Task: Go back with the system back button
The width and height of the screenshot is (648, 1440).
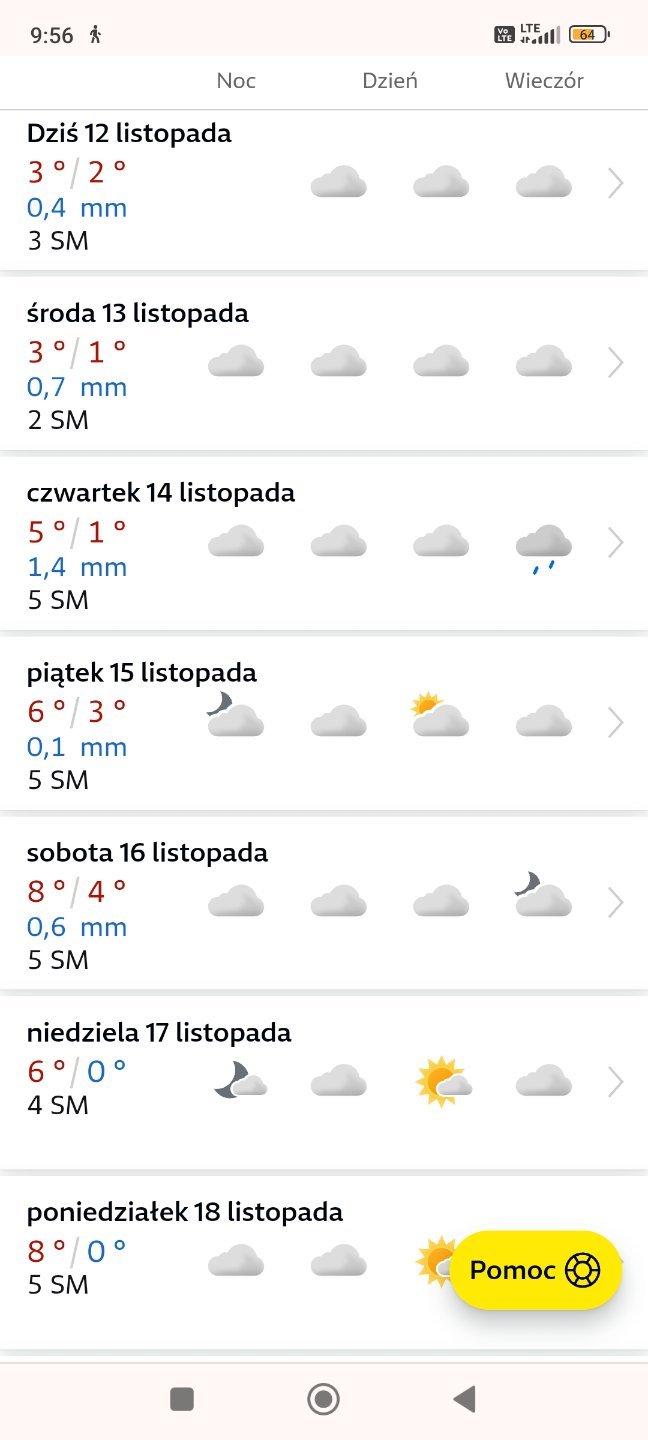Action: [x=464, y=1399]
